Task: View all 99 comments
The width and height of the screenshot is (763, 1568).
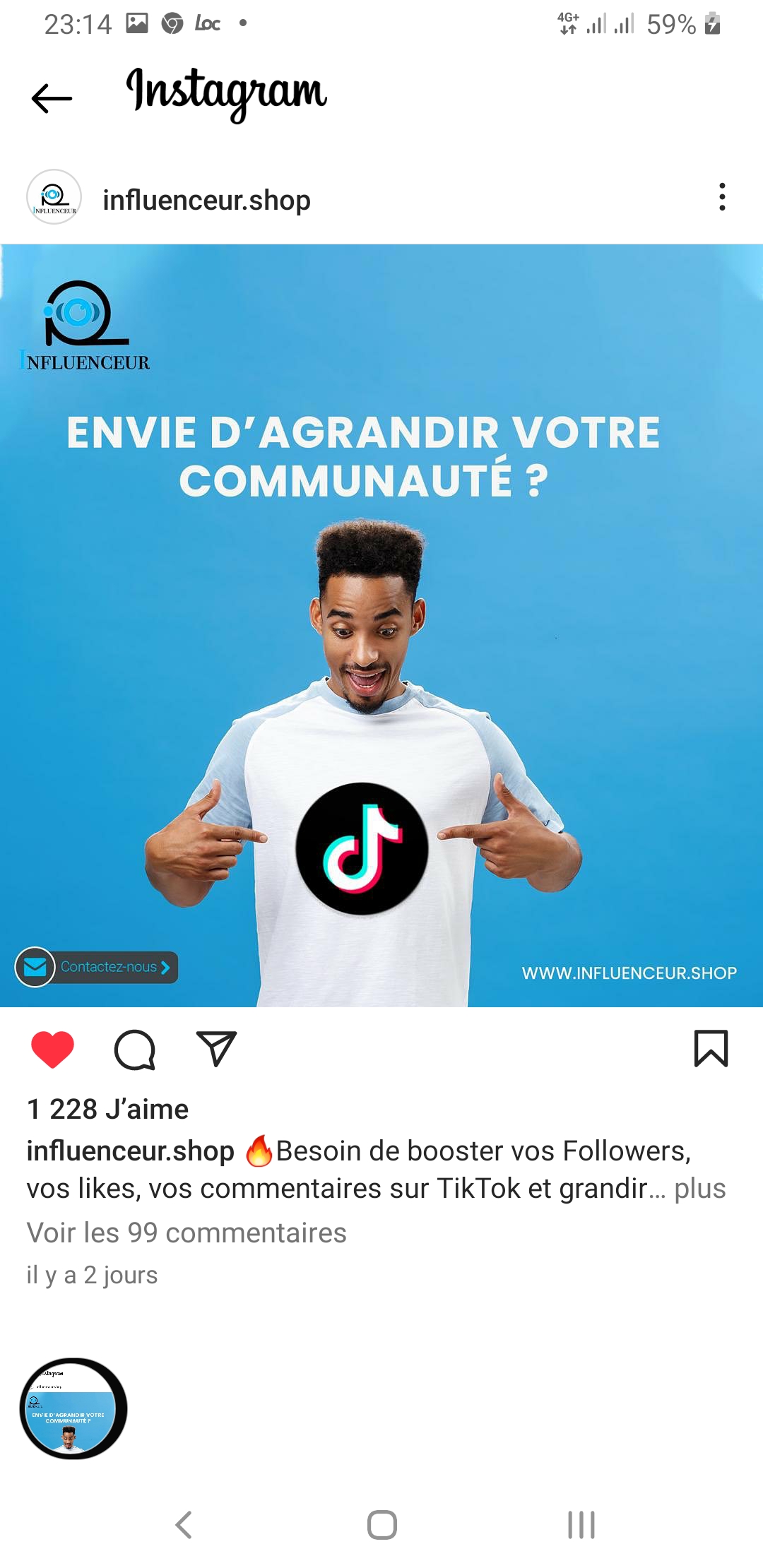Action: pos(187,1233)
